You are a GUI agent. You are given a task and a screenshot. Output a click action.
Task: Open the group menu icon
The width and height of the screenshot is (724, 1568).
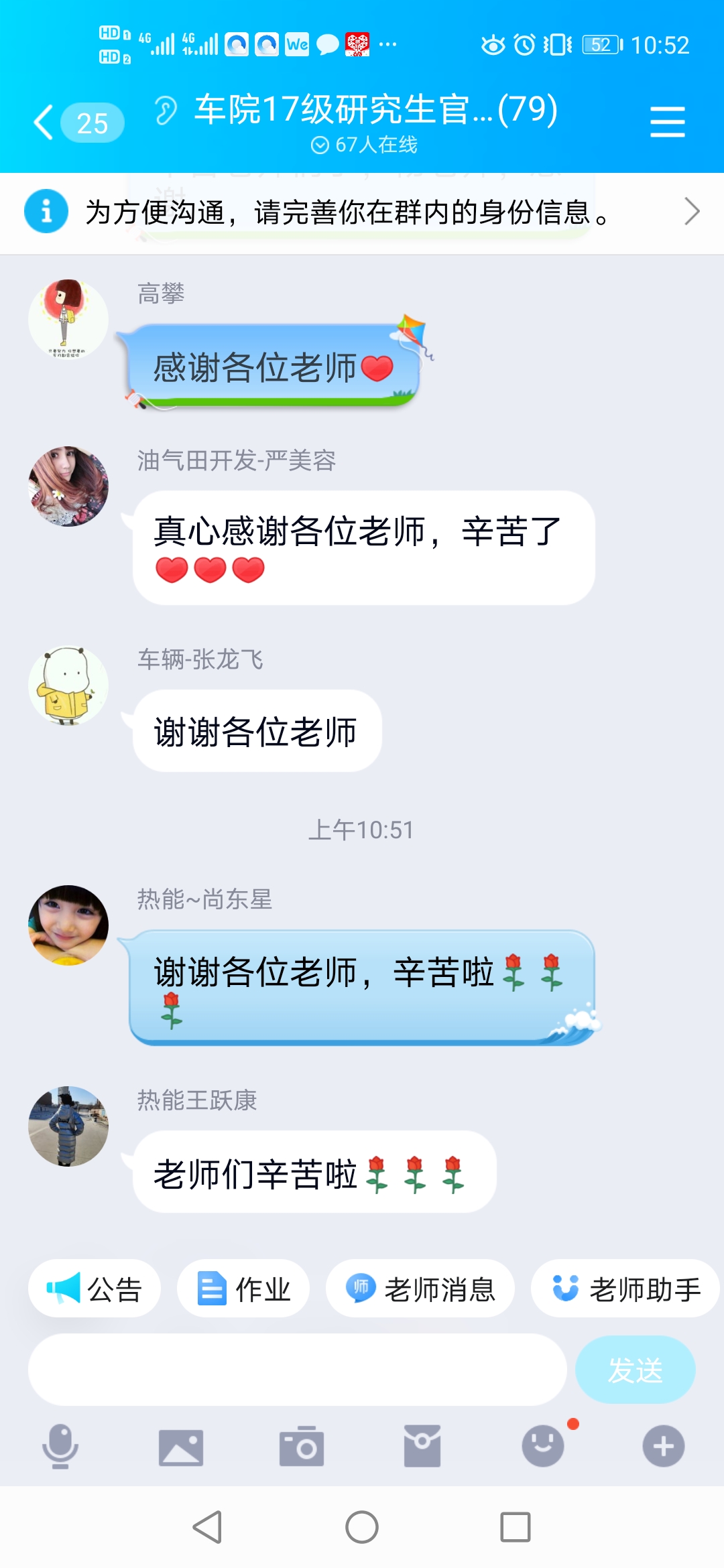coord(667,122)
